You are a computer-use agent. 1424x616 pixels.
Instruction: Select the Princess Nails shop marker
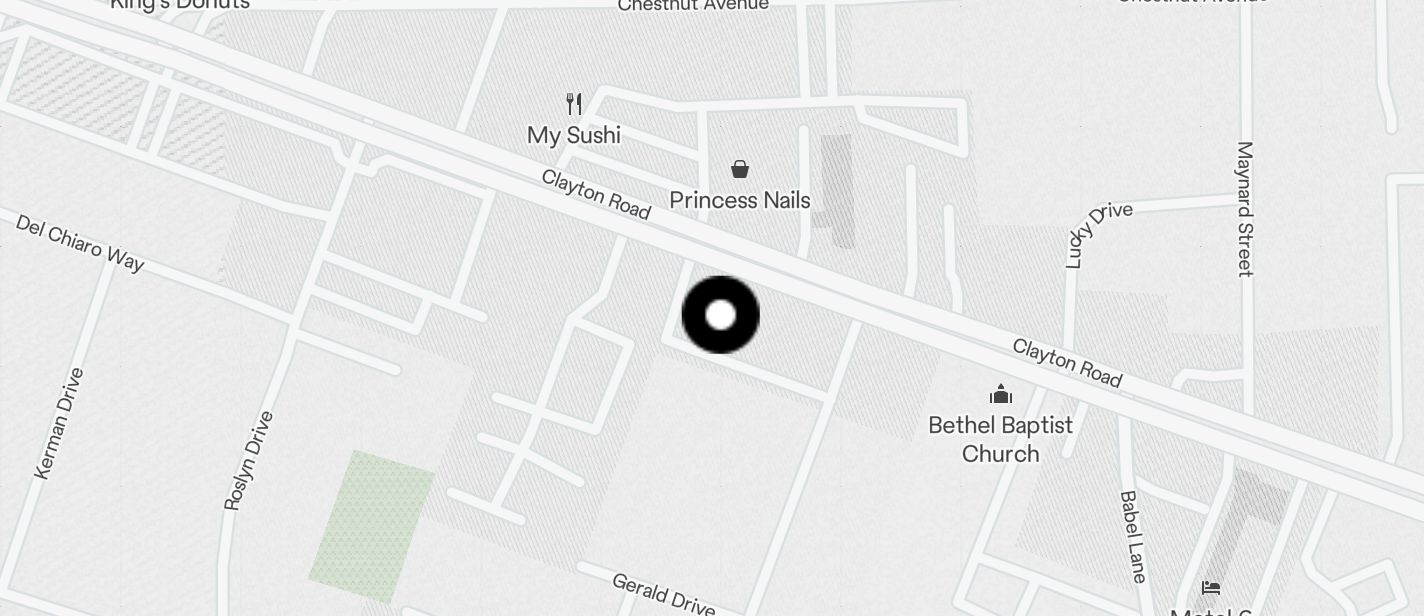pos(740,169)
